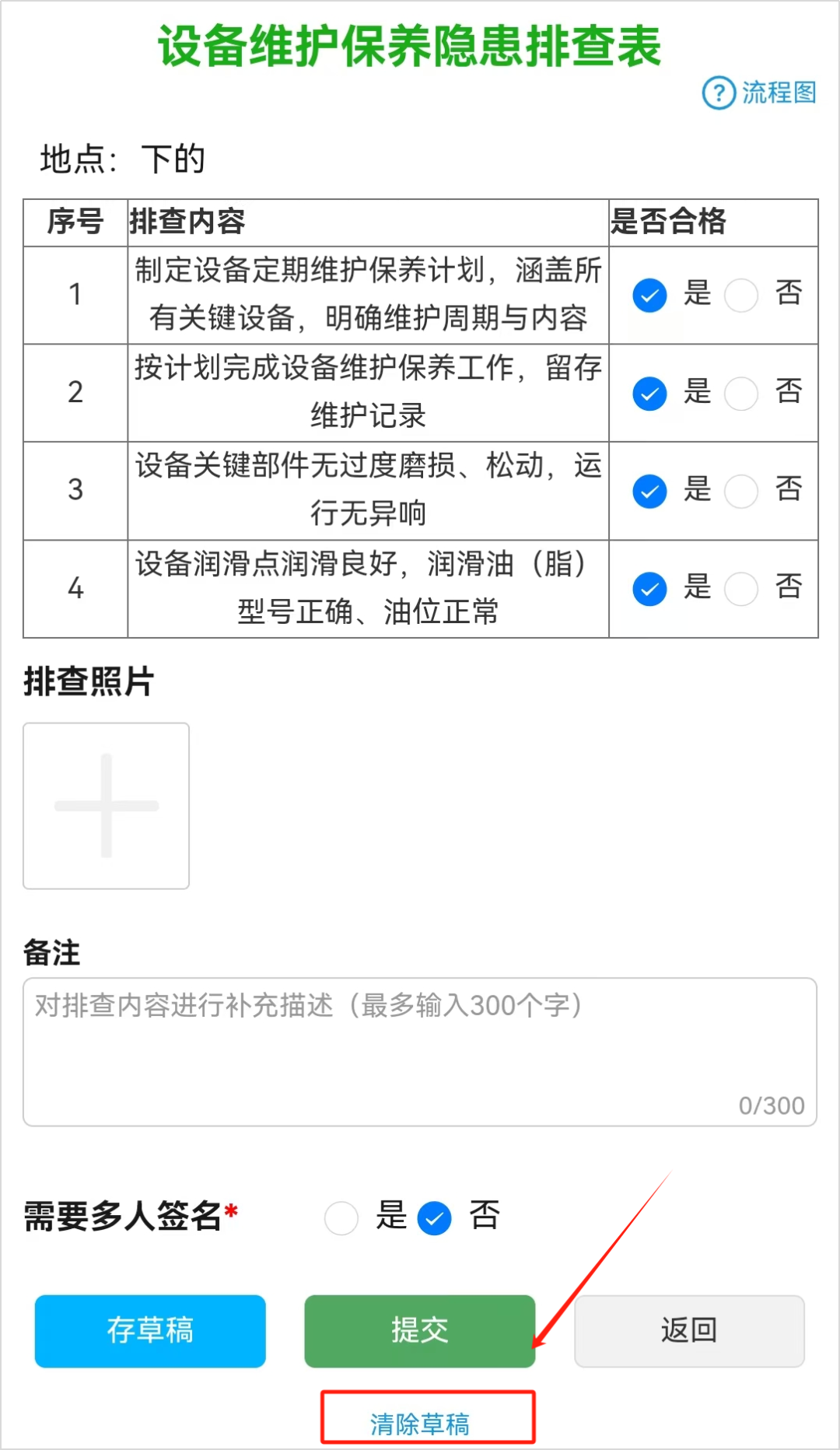This screenshot has width=840, height=1450.
Task: Choose 否 for row 3 key parts check
Action: click(x=741, y=492)
